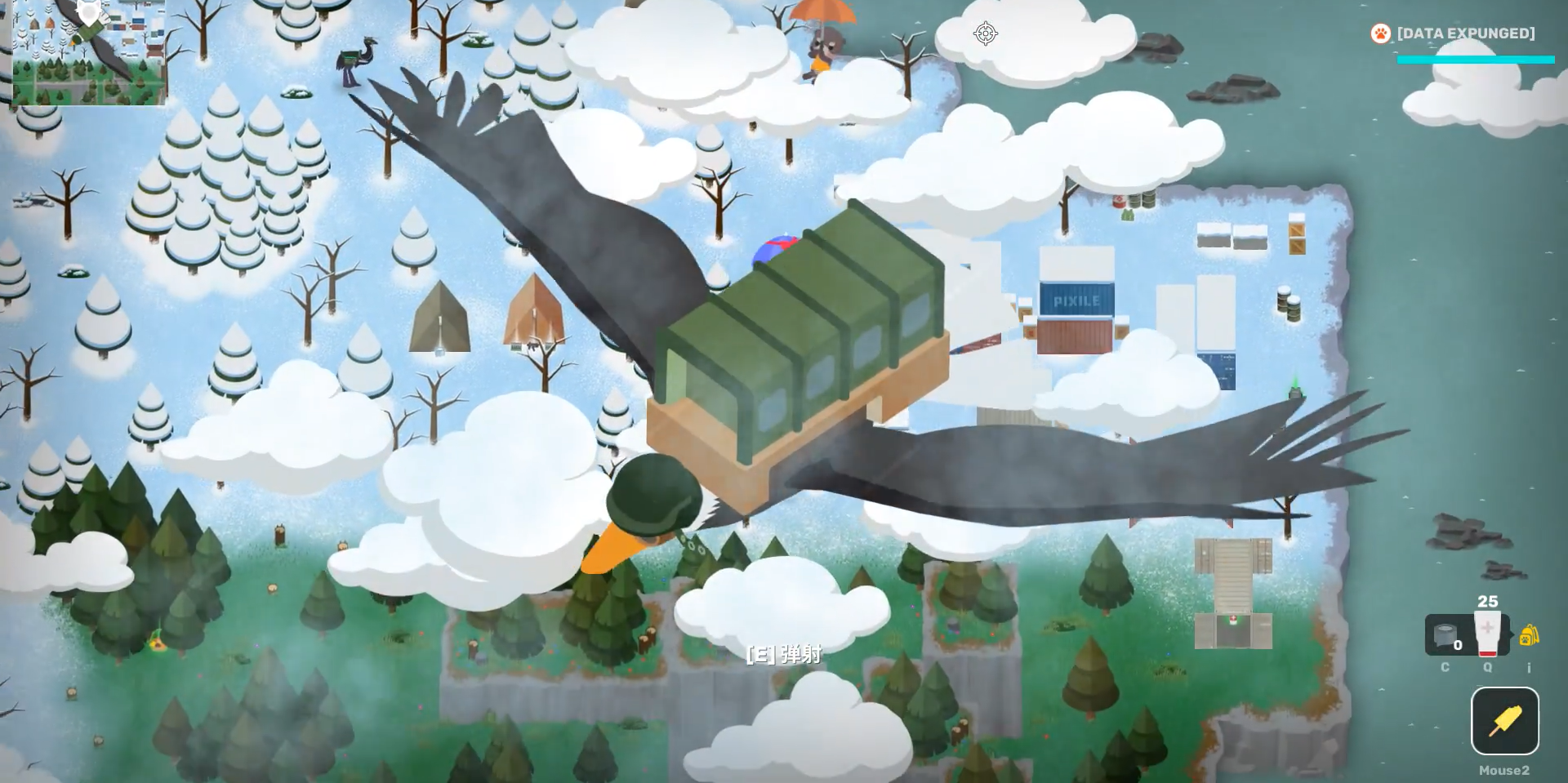Use the health juice cup
The image size is (1568, 783).
click(x=1487, y=634)
